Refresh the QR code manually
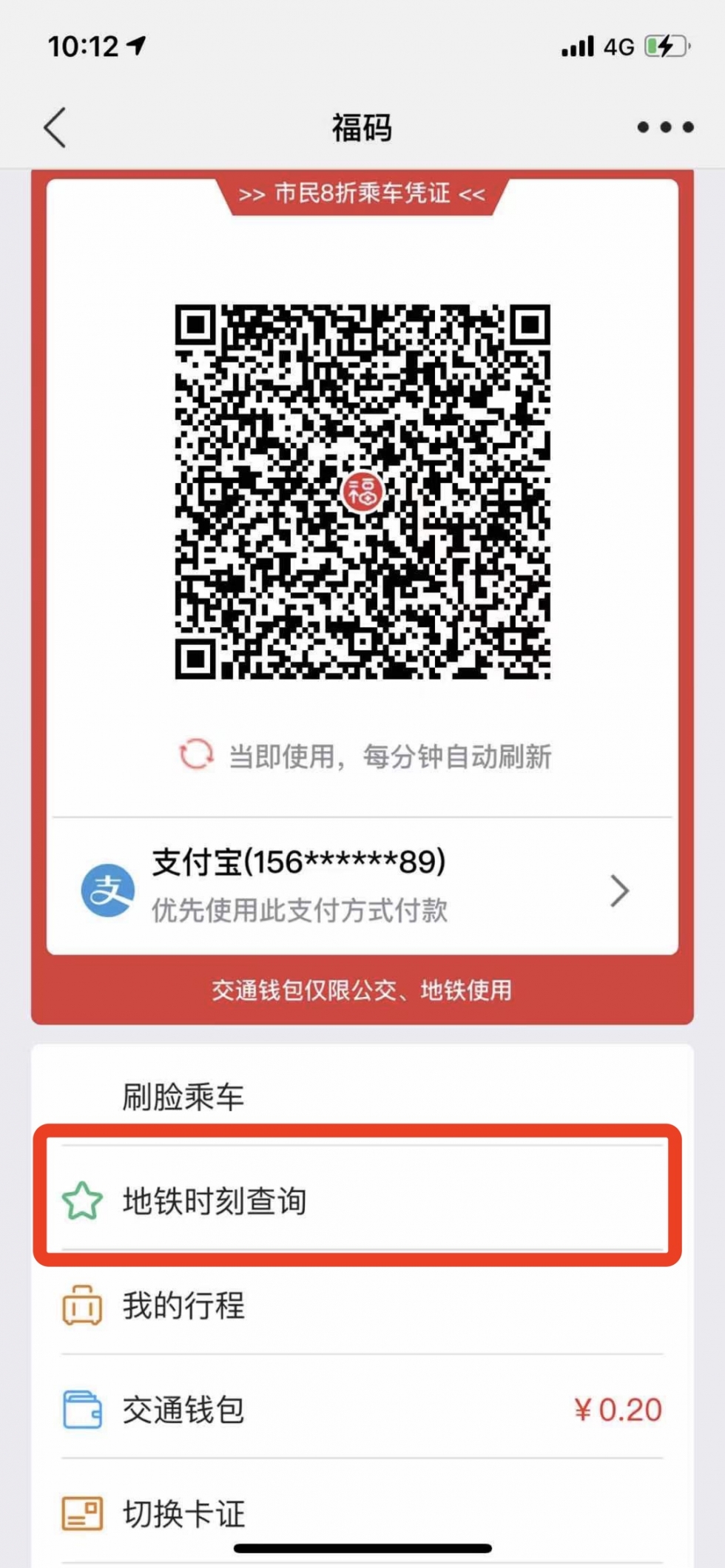The height and width of the screenshot is (1568, 725). (x=196, y=755)
